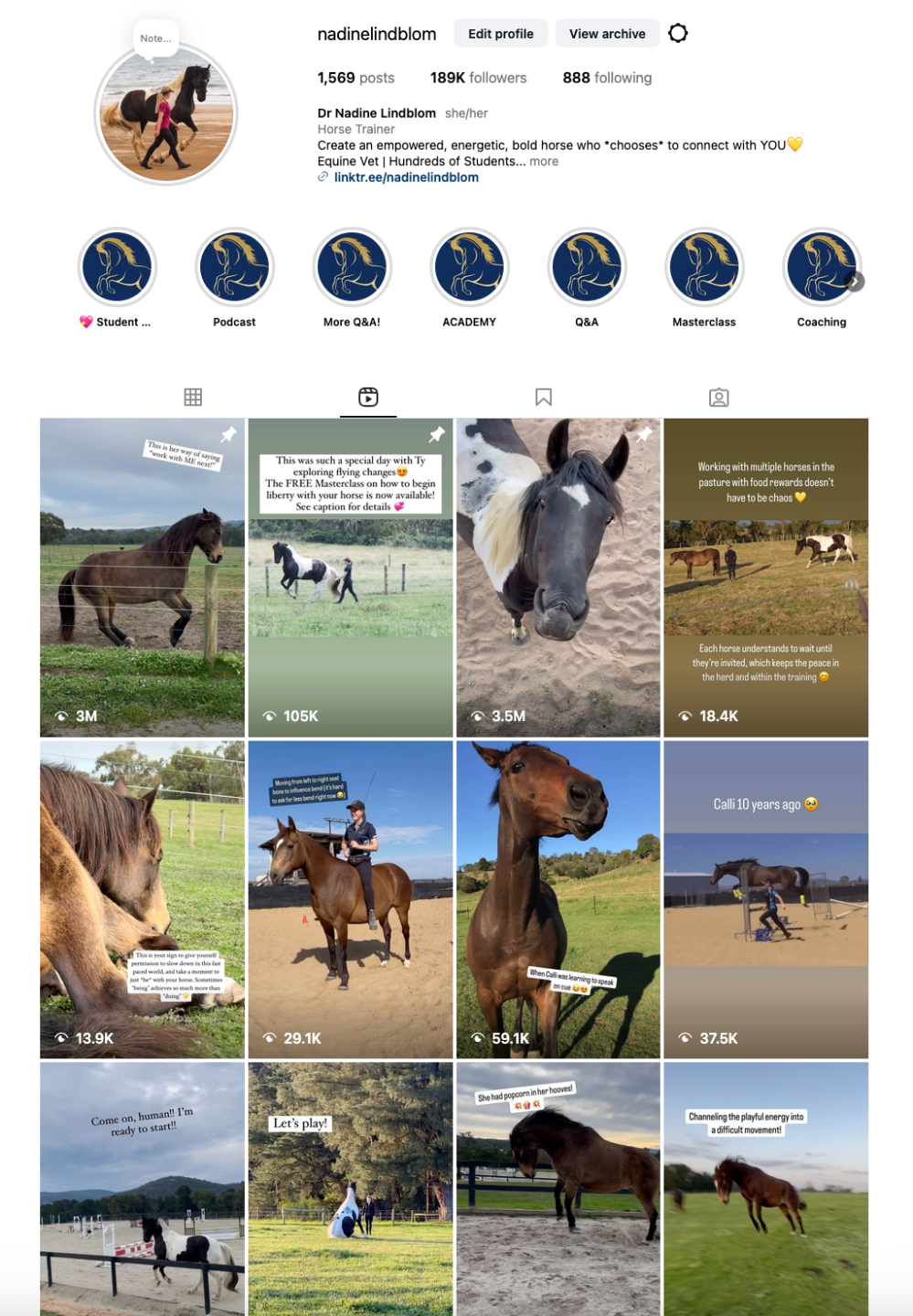View the 189K followers list

(x=478, y=78)
